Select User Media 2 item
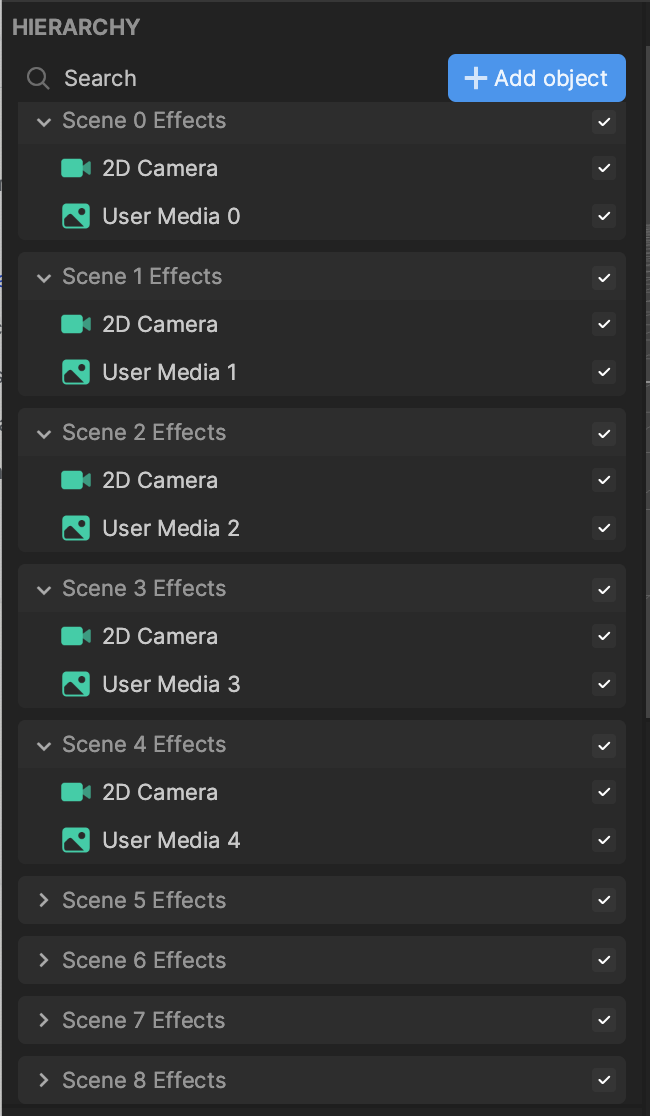Screen dimensions: 650x1116 [x=322, y=528]
